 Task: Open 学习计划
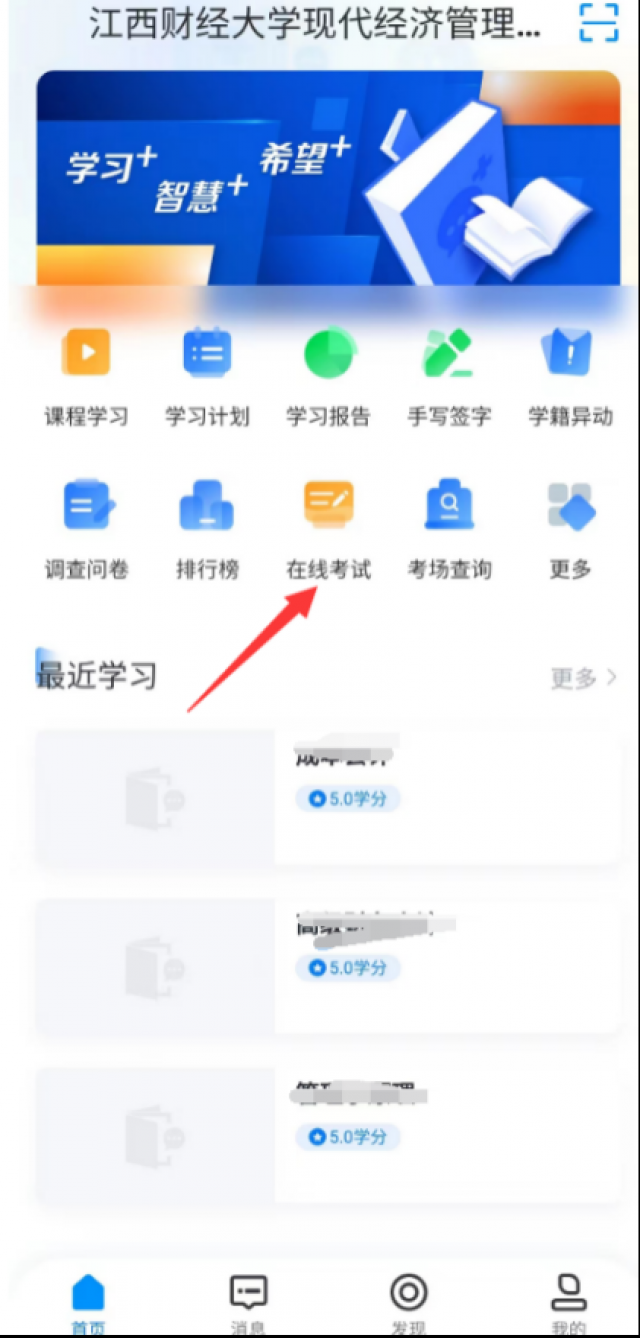[207, 378]
